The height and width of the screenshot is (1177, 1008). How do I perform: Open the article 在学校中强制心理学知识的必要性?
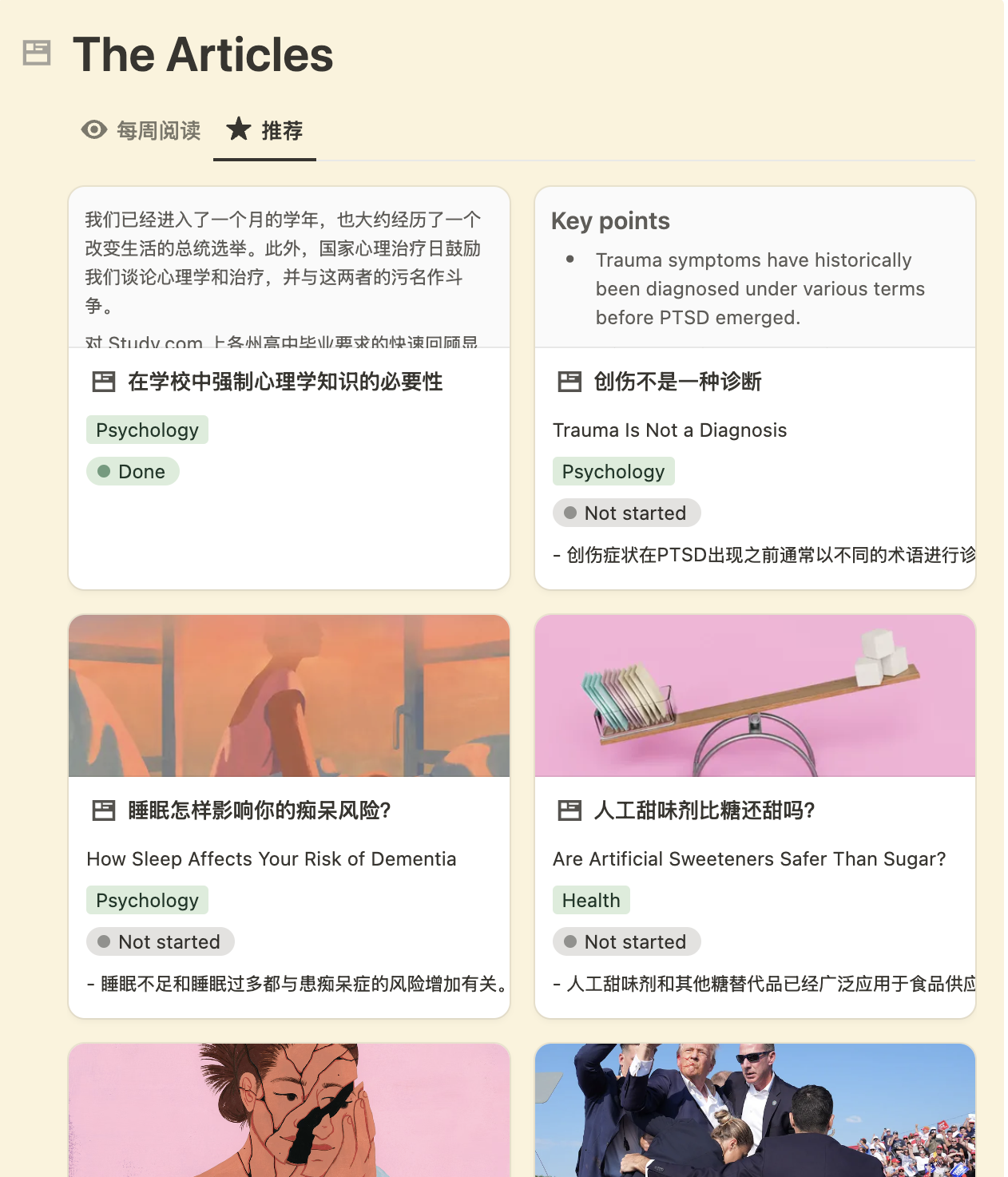pos(284,382)
